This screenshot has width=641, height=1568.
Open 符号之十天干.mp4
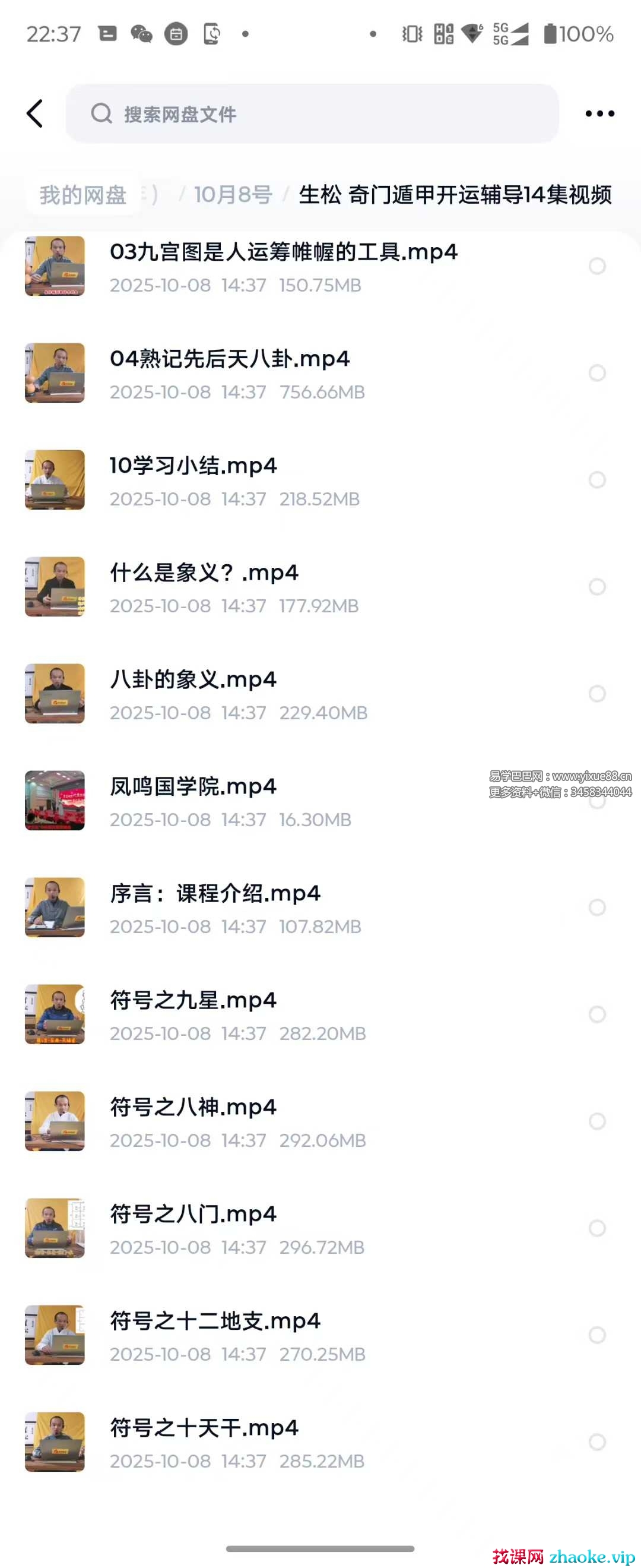(x=204, y=1428)
